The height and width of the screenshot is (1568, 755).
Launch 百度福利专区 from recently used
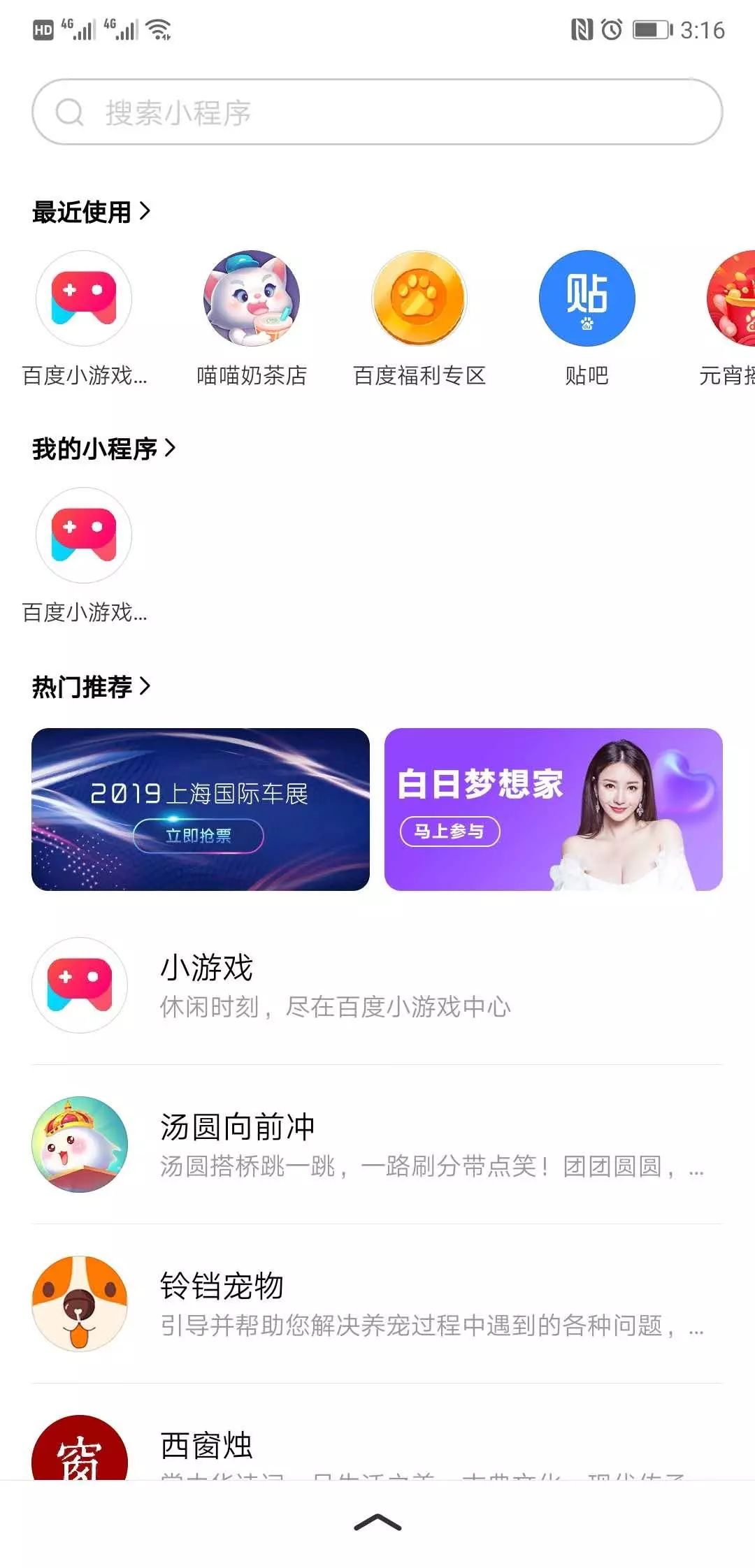pyautogui.click(x=419, y=298)
